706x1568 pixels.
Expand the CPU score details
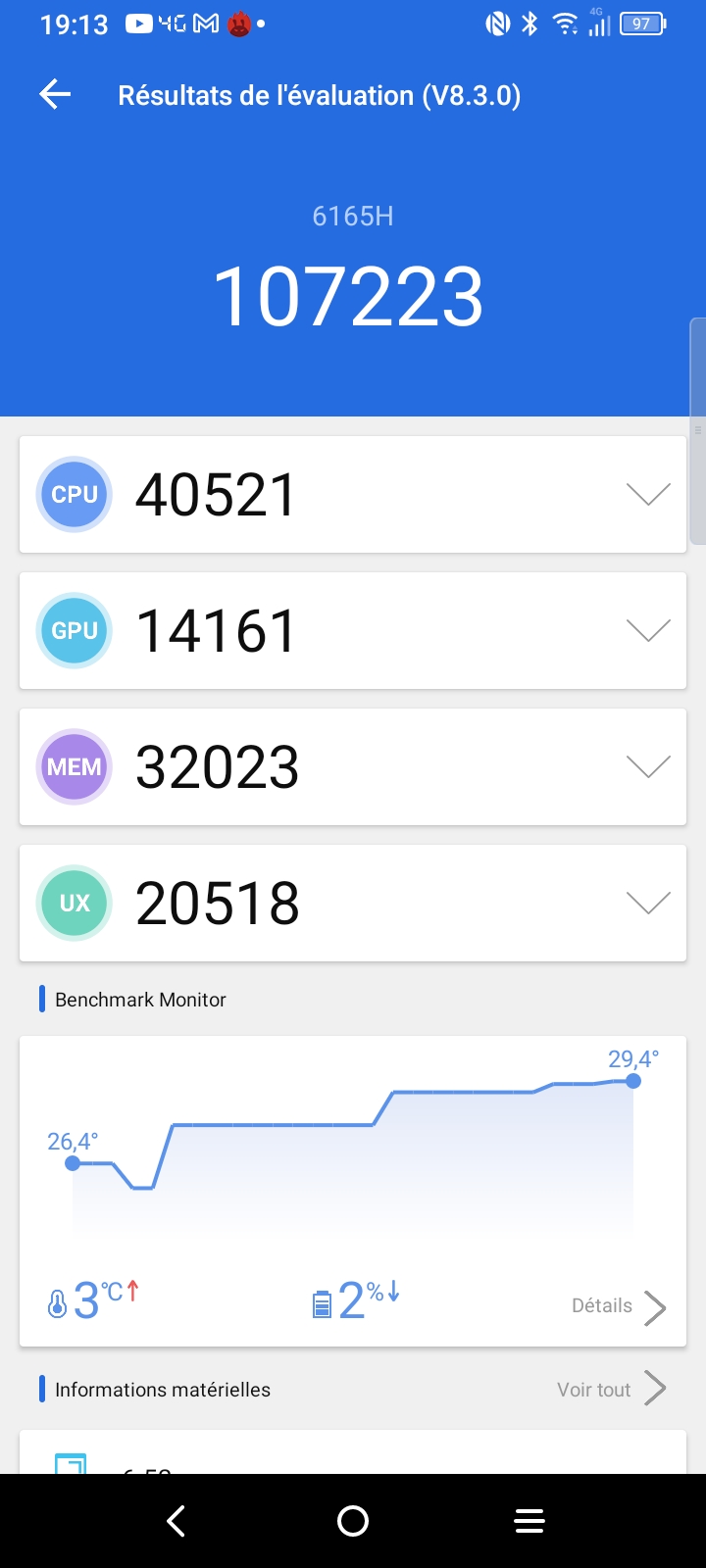[648, 495]
